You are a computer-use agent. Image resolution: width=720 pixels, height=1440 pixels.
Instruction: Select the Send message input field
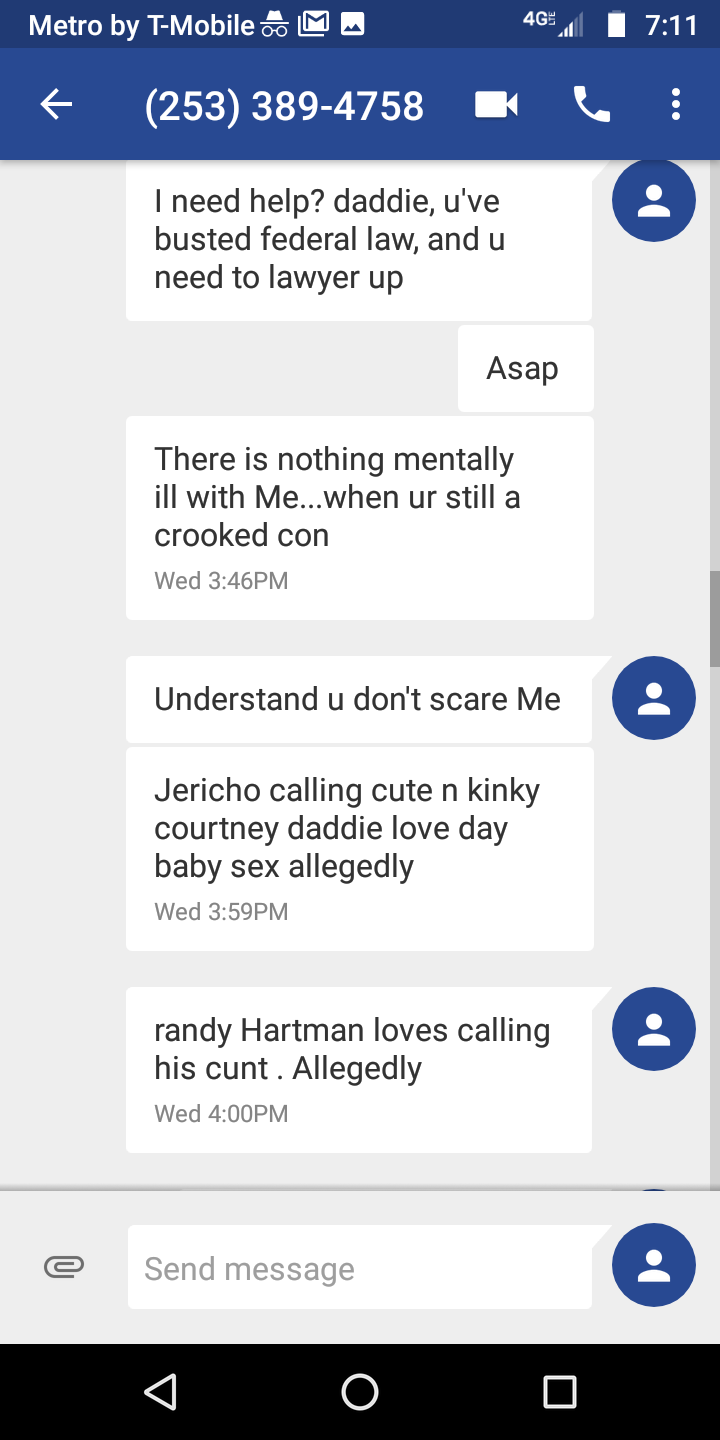(360, 1266)
